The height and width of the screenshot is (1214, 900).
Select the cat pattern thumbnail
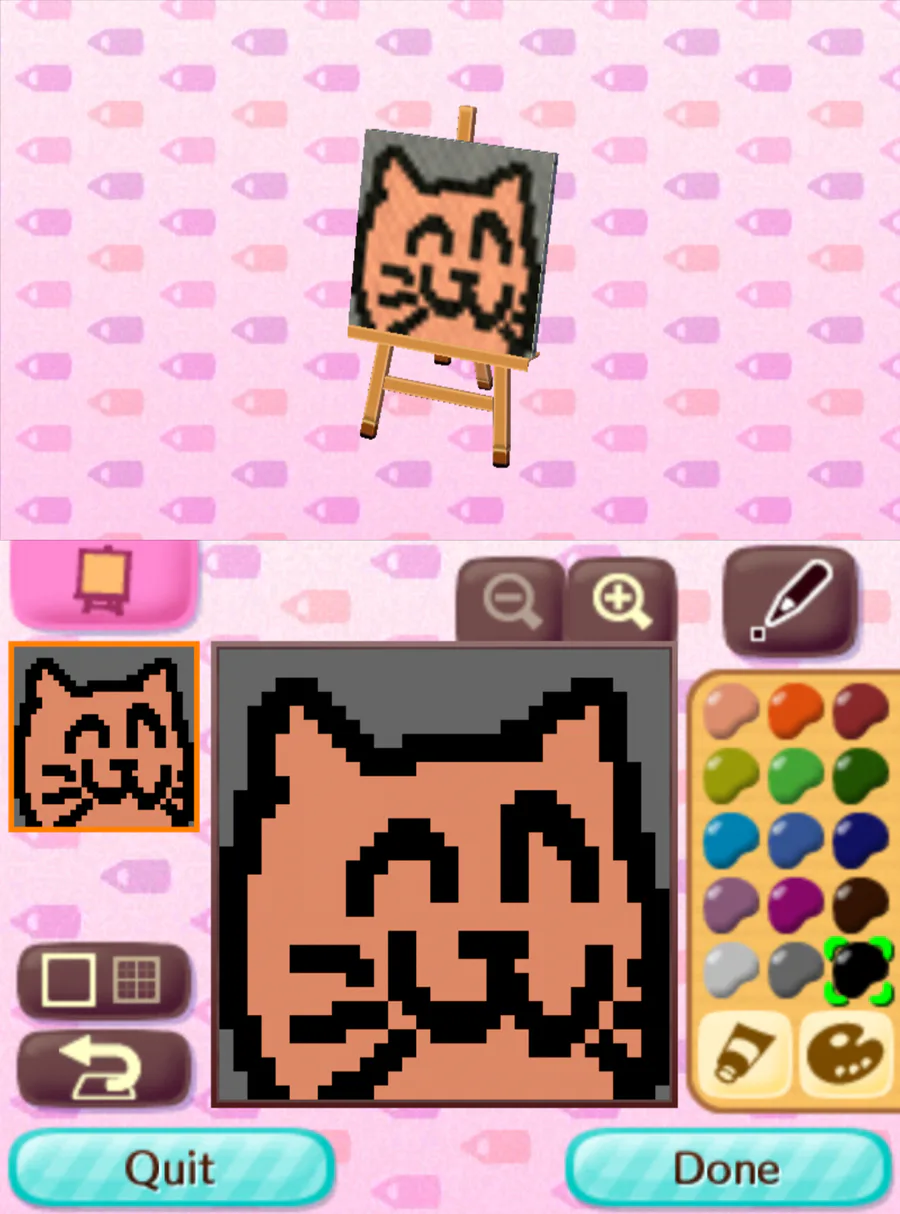pyautogui.click(x=104, y=737)
